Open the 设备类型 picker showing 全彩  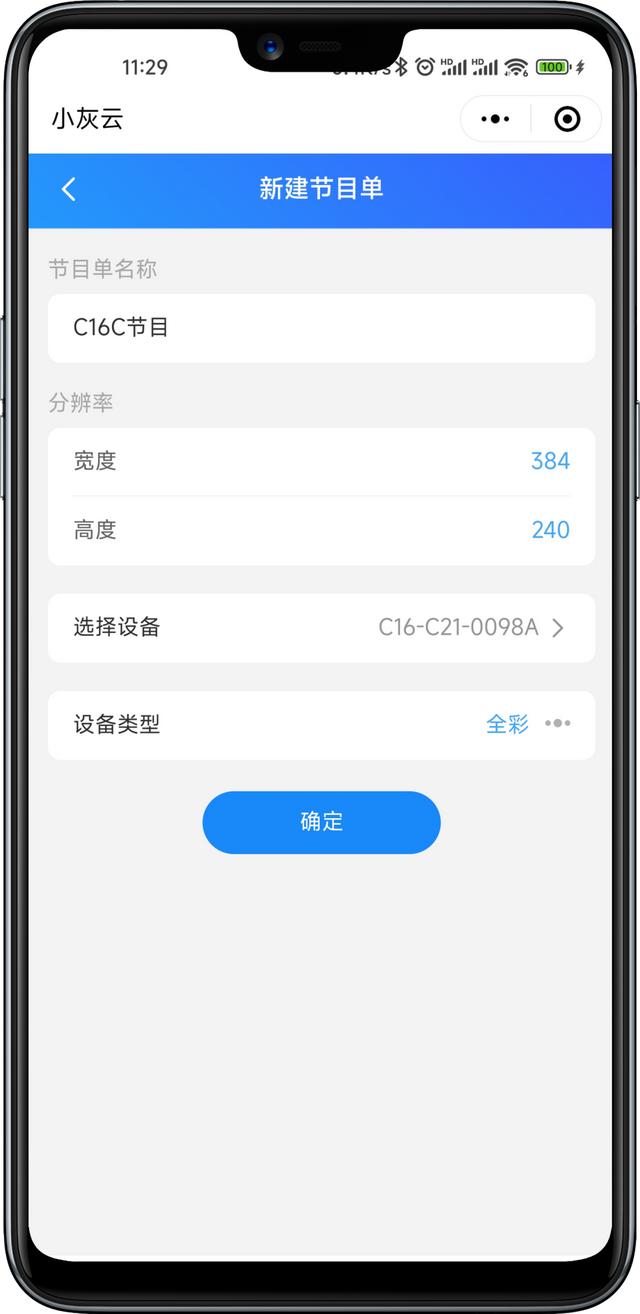click(x=525, y=725)
